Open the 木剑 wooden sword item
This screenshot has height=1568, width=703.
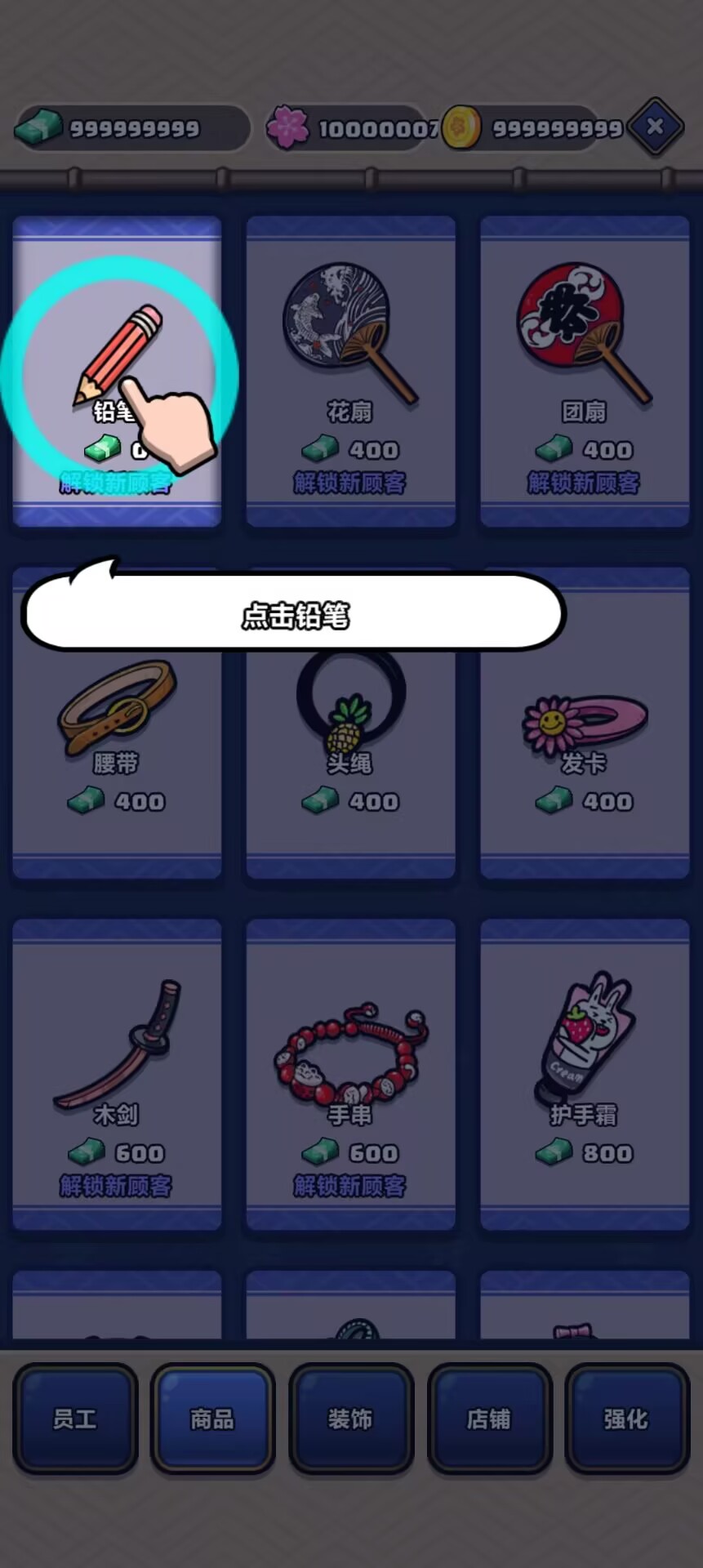click(117, 1074)
